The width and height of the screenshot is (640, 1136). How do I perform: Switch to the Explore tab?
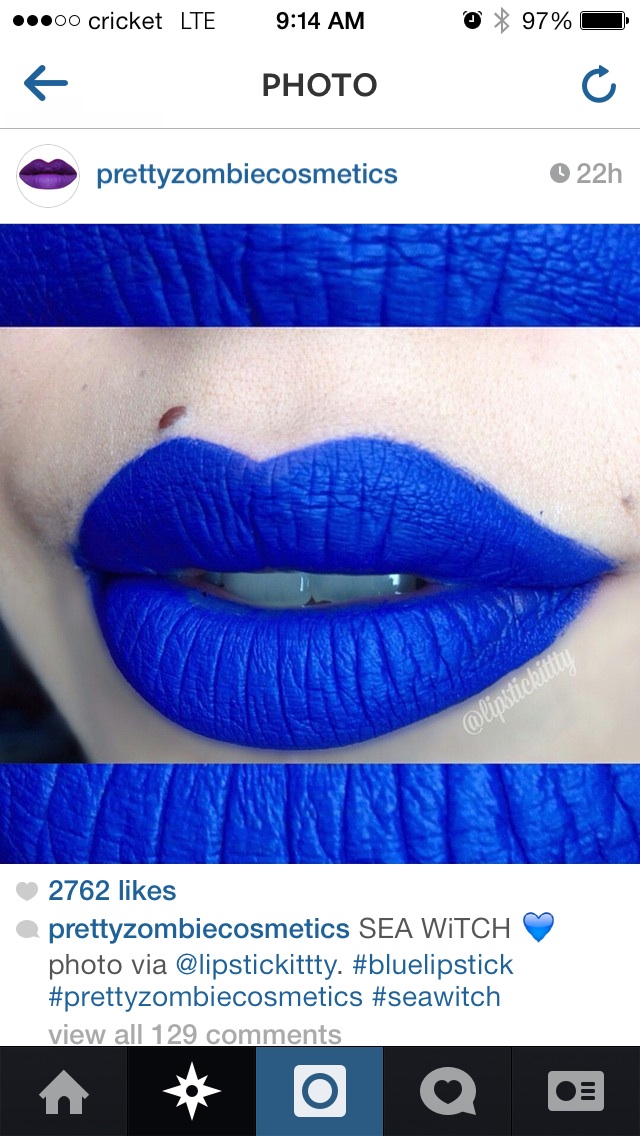click(x=191, y=1091)
